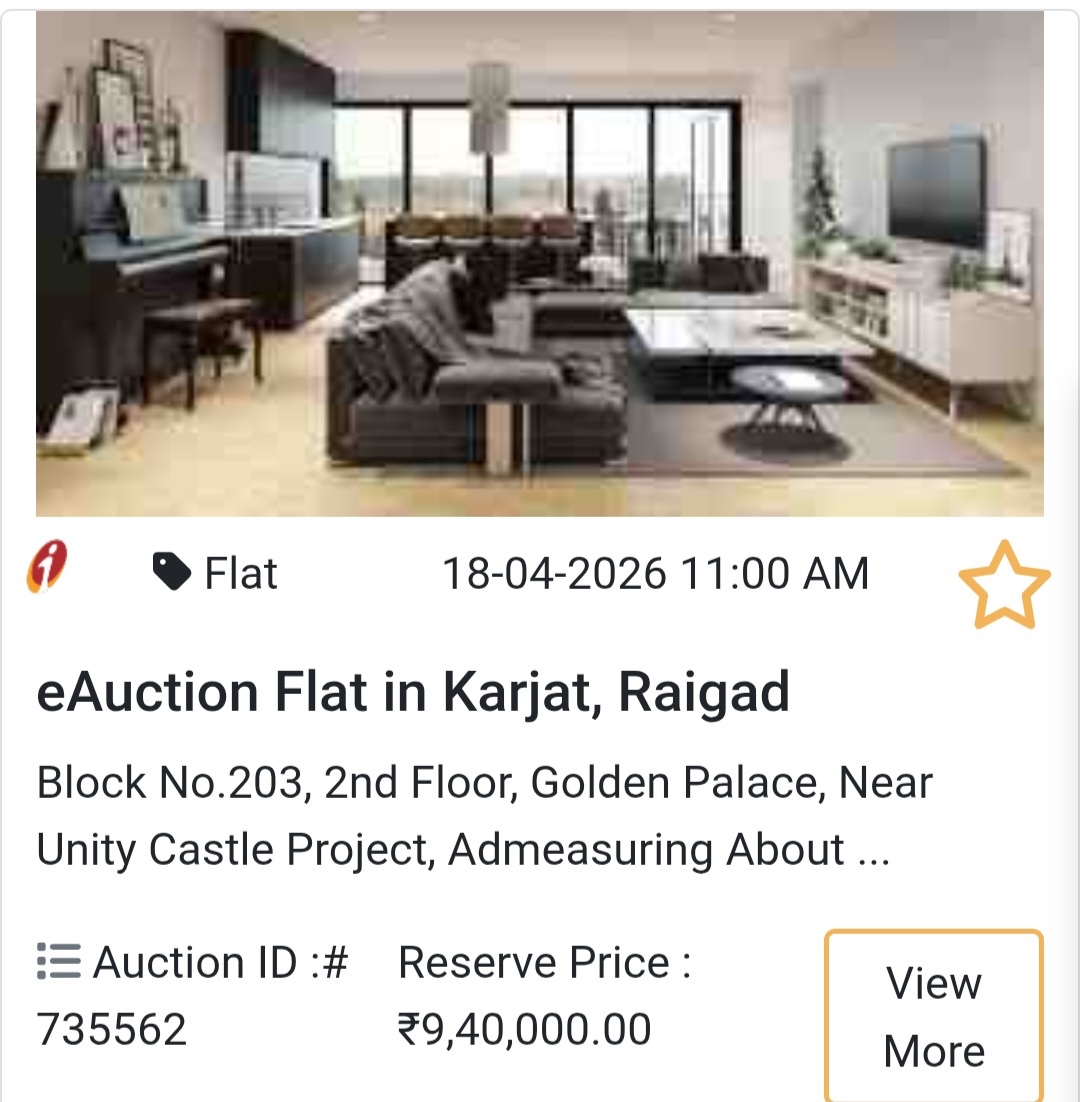Click the property-type tag symbol
The height and width of the screenshot is (1102, 1080).
tap(170, 572)
